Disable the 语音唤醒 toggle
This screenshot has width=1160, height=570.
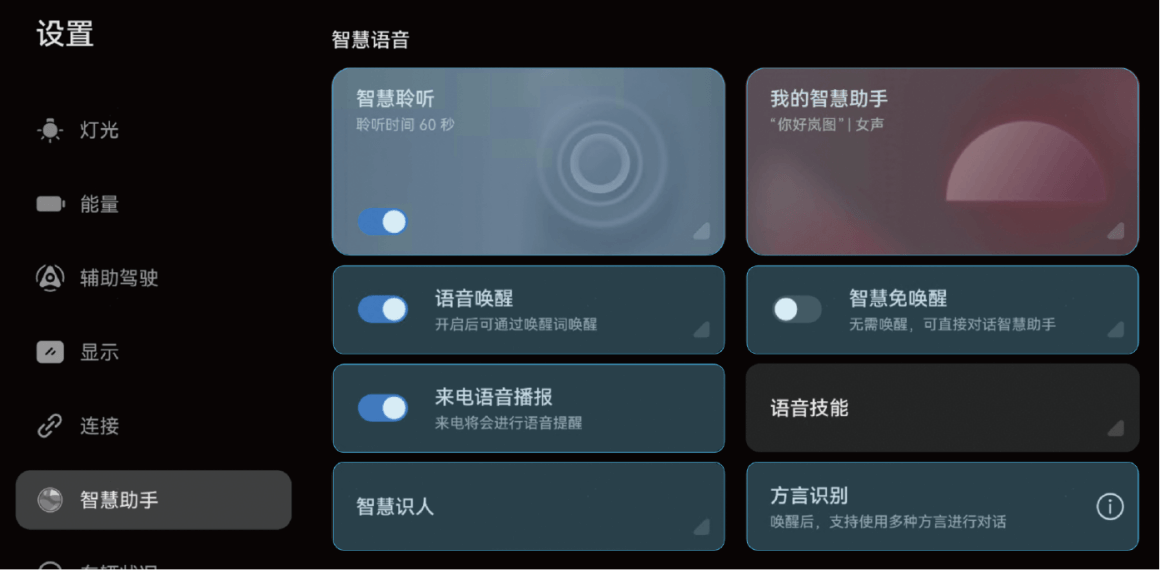(x=382, y=309)
